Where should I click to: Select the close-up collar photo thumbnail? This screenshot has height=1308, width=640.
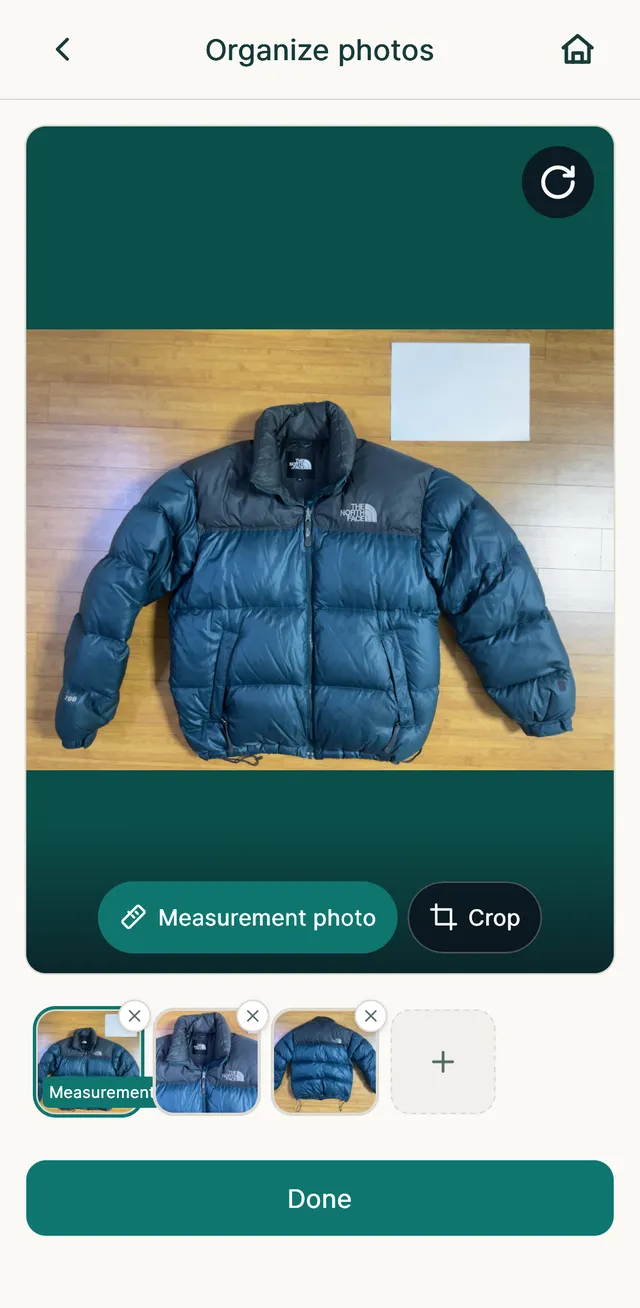point(207,1062)
